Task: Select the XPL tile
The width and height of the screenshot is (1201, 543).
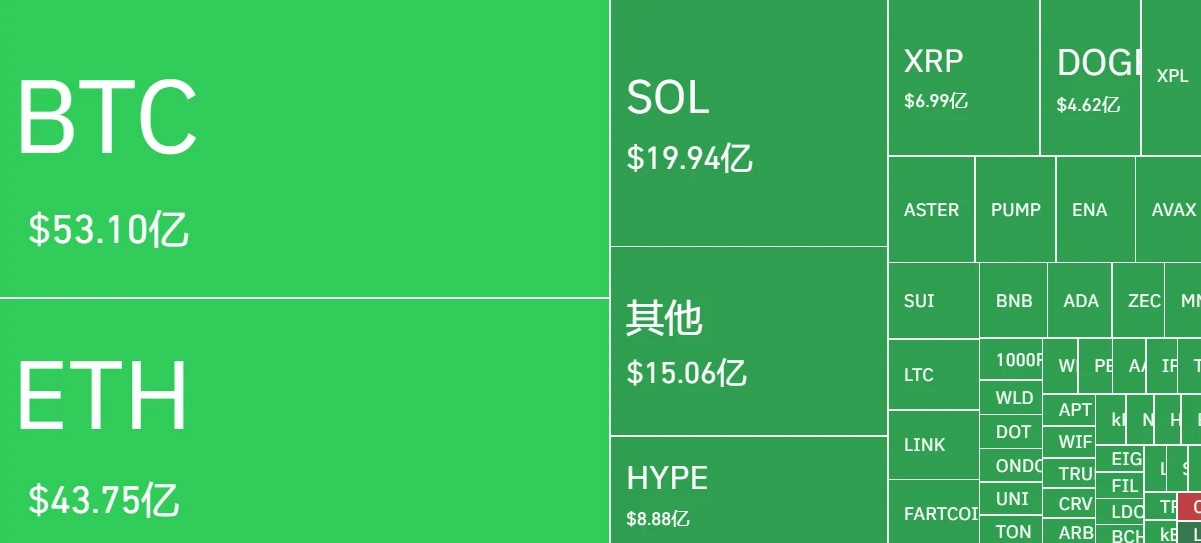Action: 1172,77
